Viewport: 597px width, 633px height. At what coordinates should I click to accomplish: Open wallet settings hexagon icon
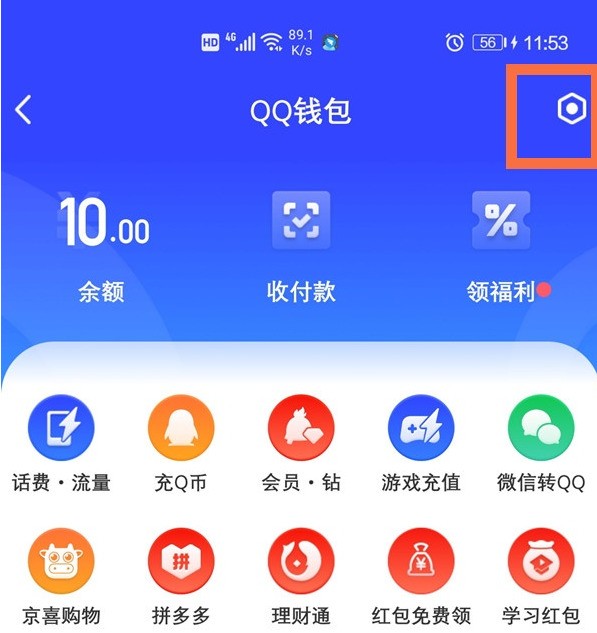[571, 109]
